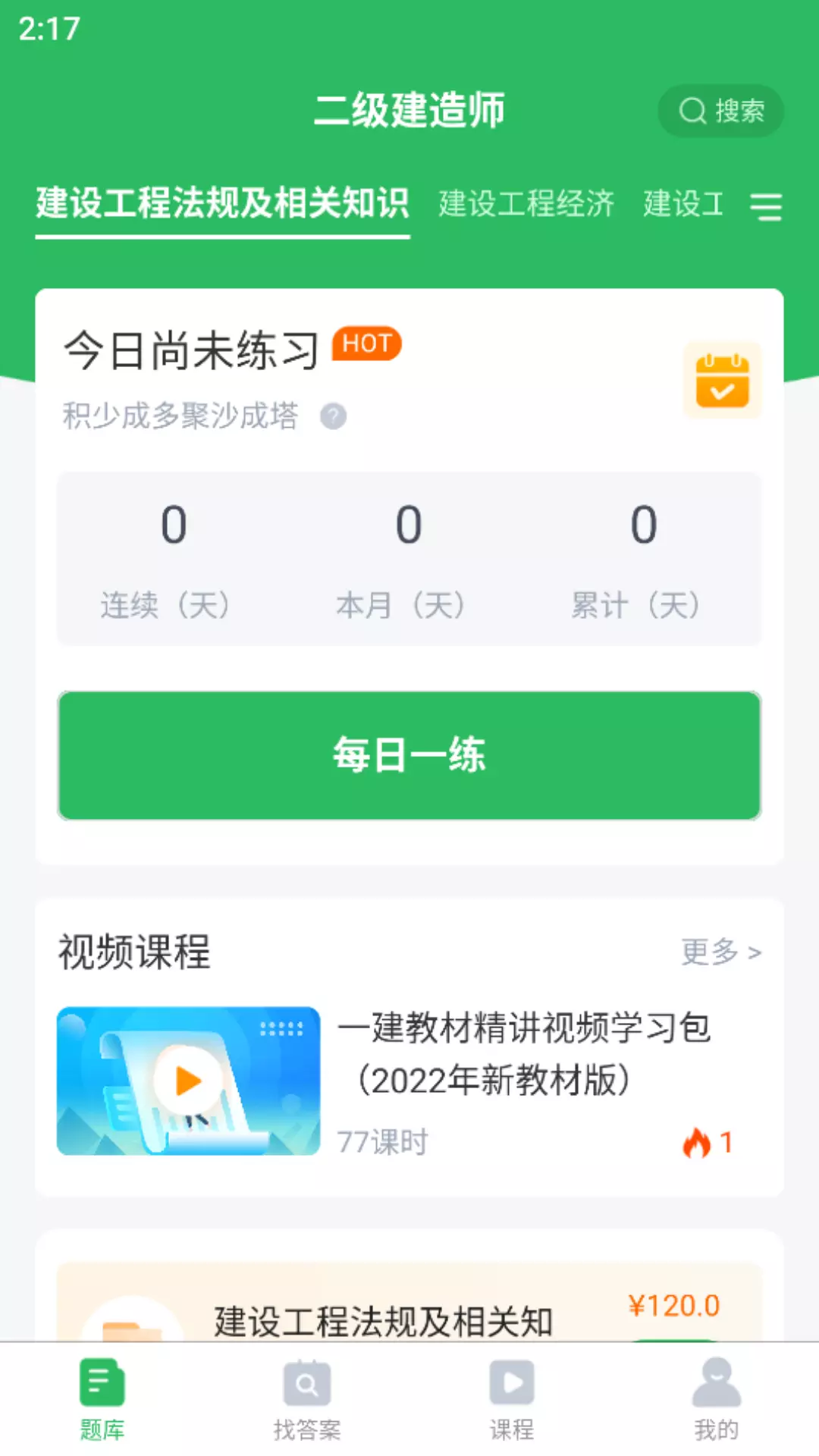Screen dimensions: 819x1456
Task: Select the 建设工程法规及相关知识 tab
Action: [222, 203]
